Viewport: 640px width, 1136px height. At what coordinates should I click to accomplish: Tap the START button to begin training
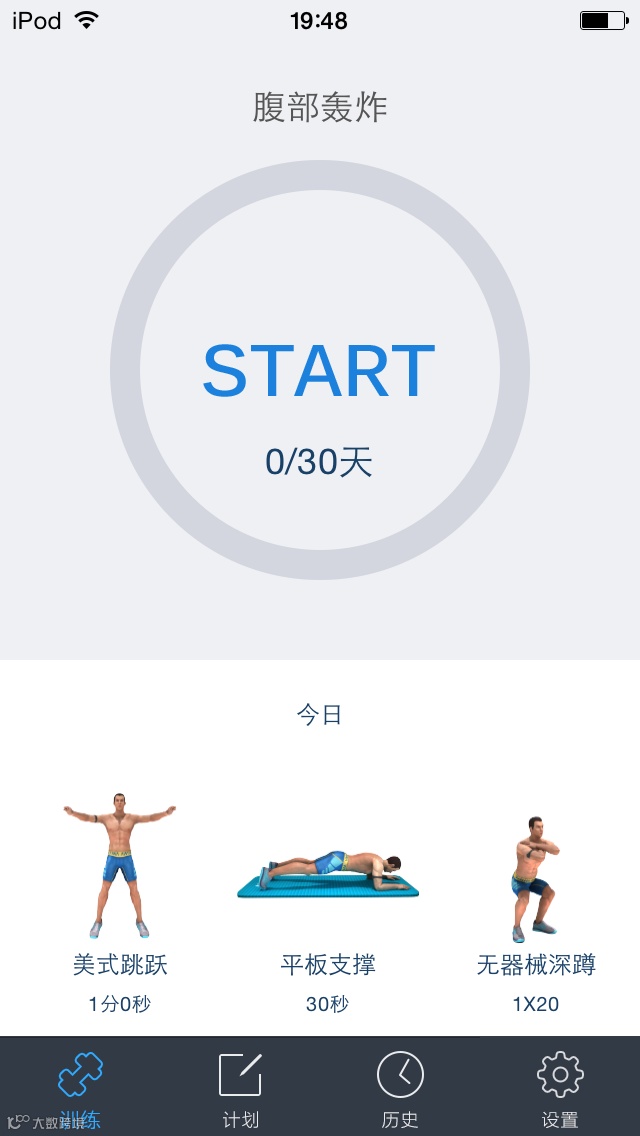click(319, 372)
